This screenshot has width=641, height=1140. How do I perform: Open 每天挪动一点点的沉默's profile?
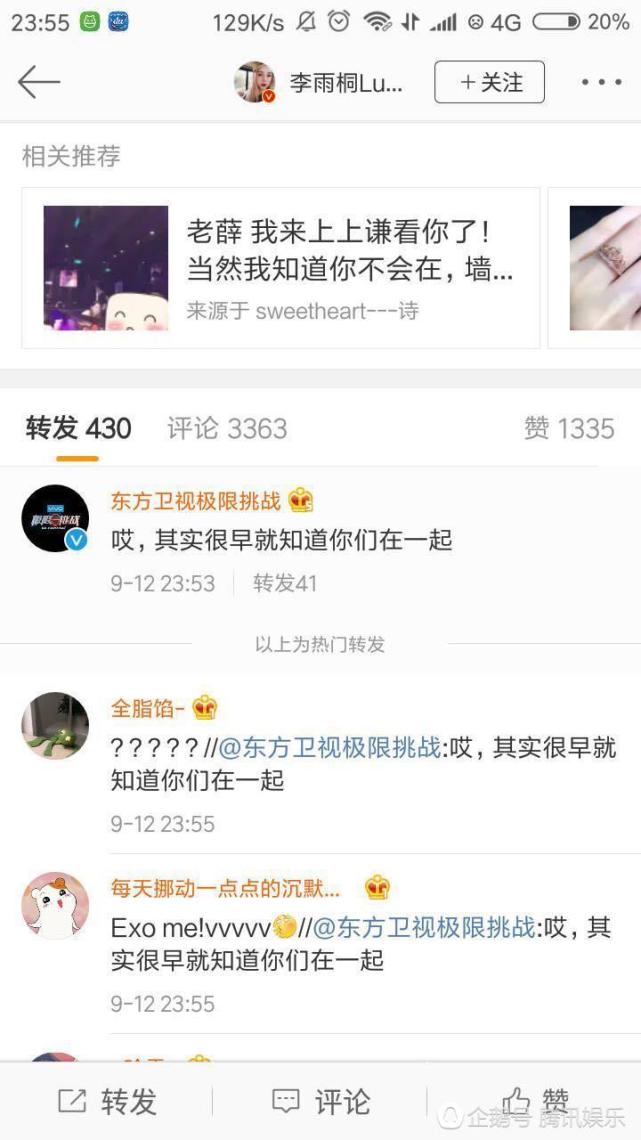click(x=225, y=888)
